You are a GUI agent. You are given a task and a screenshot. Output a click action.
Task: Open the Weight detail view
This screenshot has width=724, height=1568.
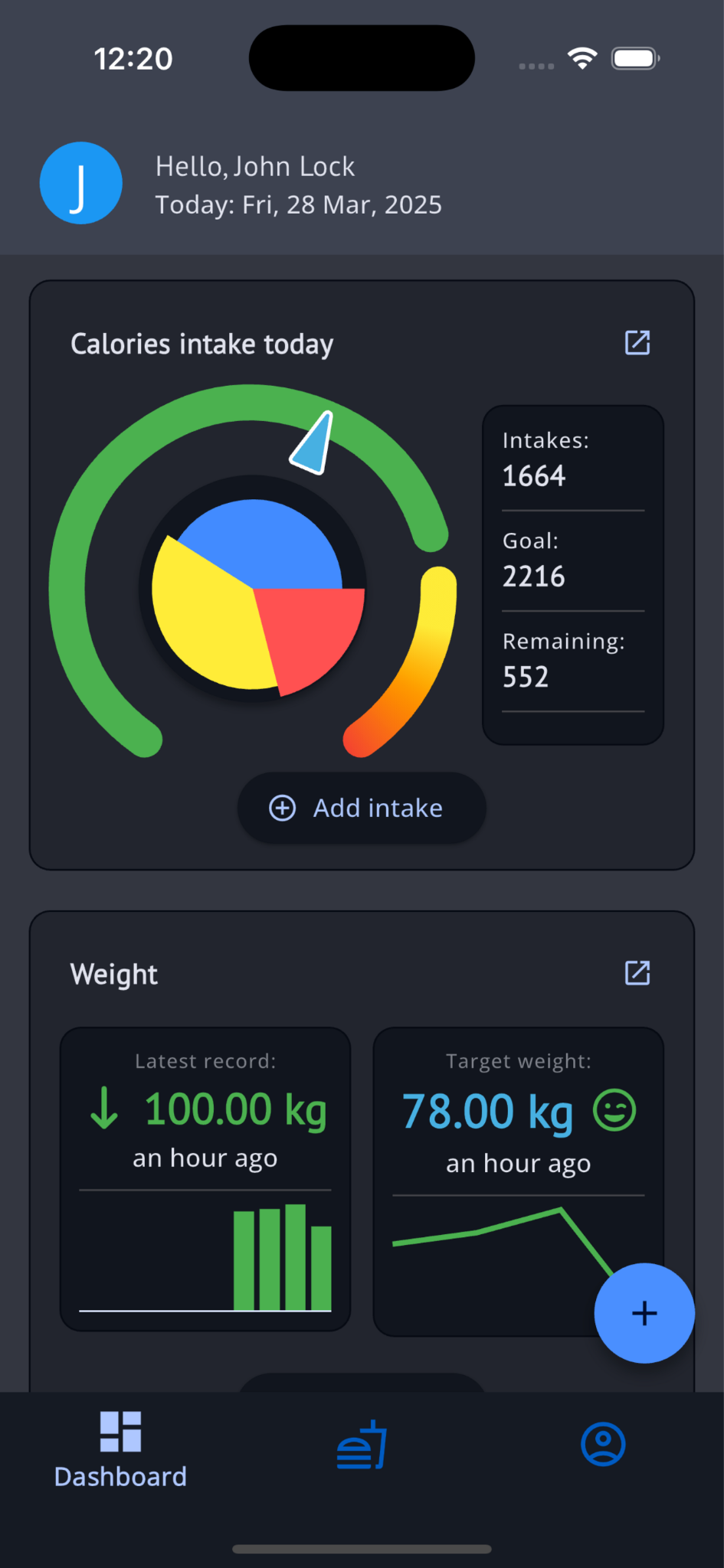637,972
